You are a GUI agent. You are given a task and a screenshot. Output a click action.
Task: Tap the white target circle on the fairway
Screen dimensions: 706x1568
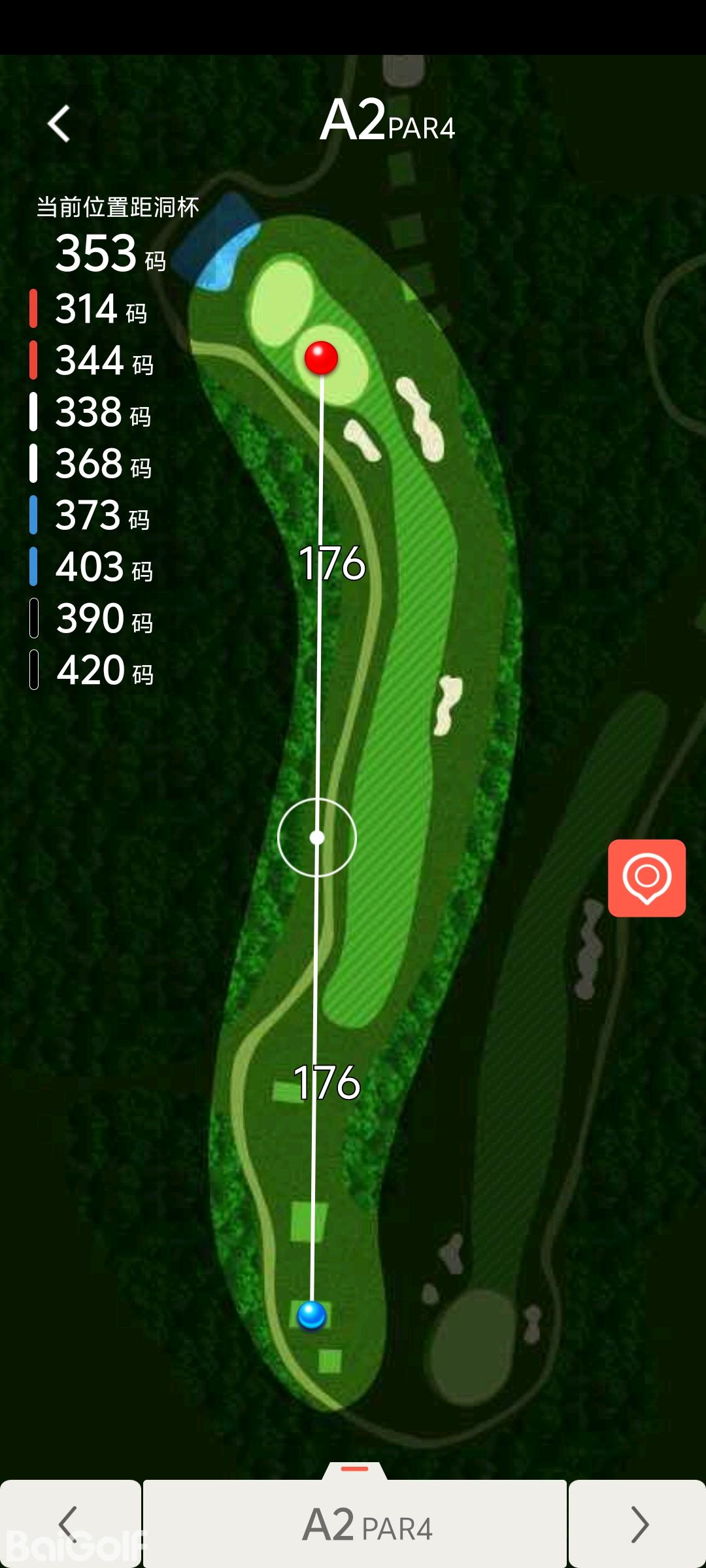coord(317,837)
